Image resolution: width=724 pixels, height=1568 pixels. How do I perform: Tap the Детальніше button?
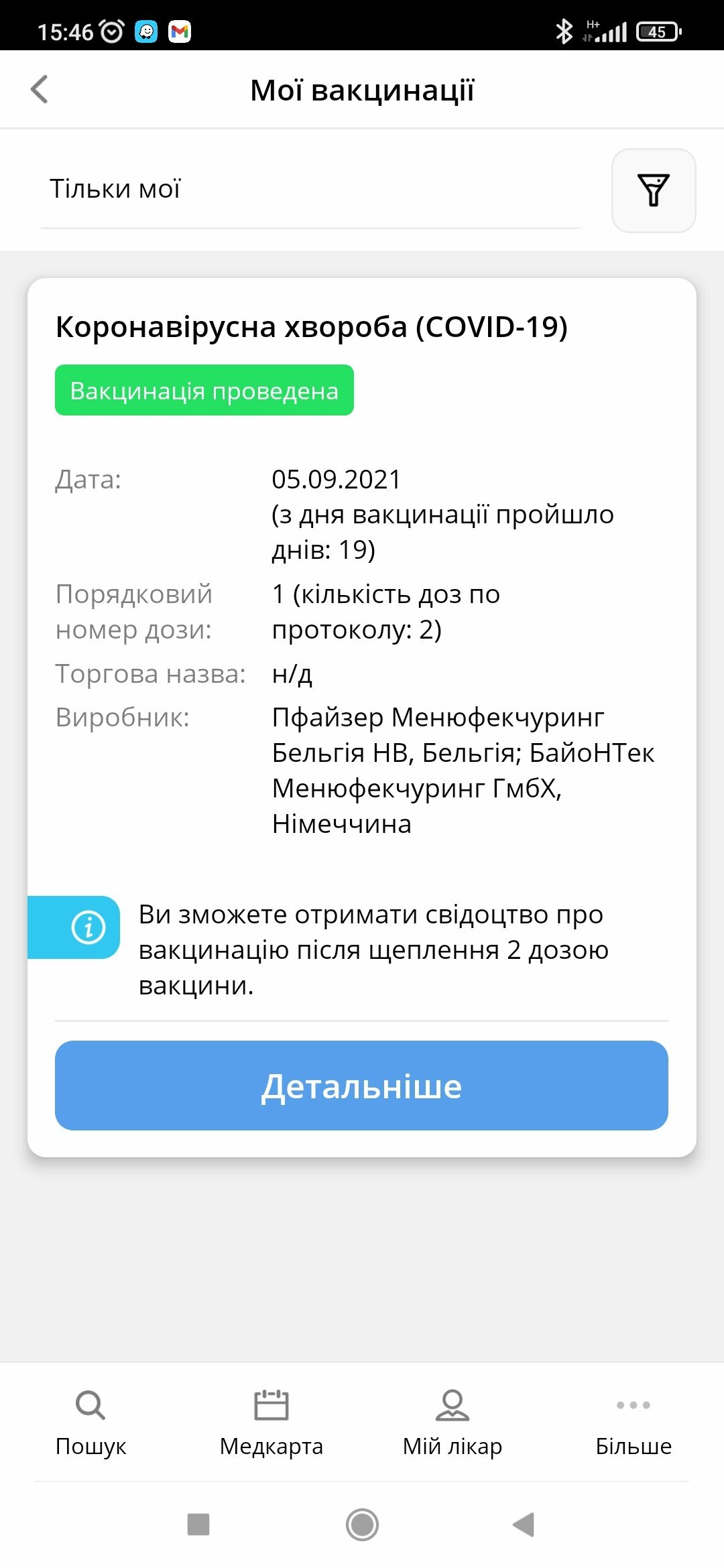(x=361, y=1086)
